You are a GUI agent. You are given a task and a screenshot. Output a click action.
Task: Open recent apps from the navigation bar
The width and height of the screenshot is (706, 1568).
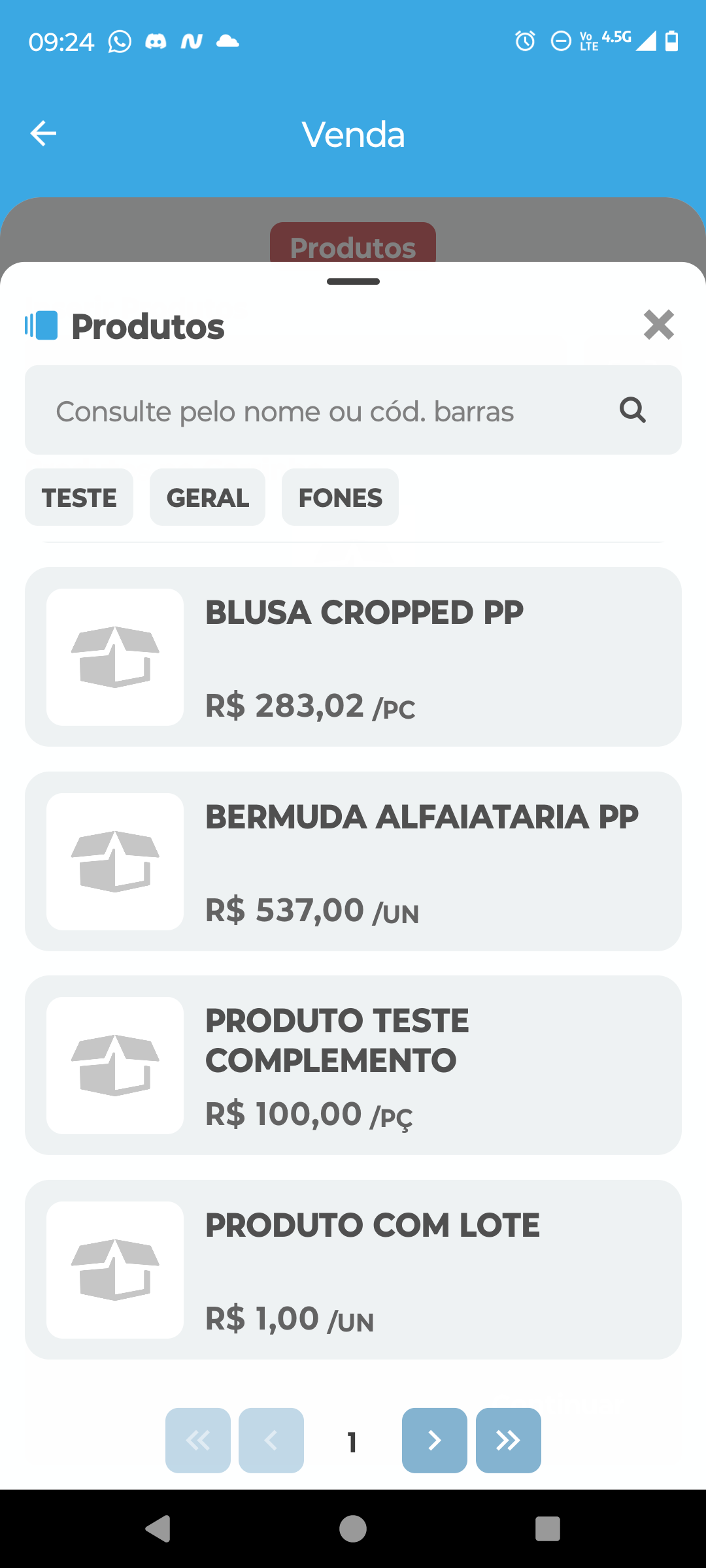tap(547, 1529)
